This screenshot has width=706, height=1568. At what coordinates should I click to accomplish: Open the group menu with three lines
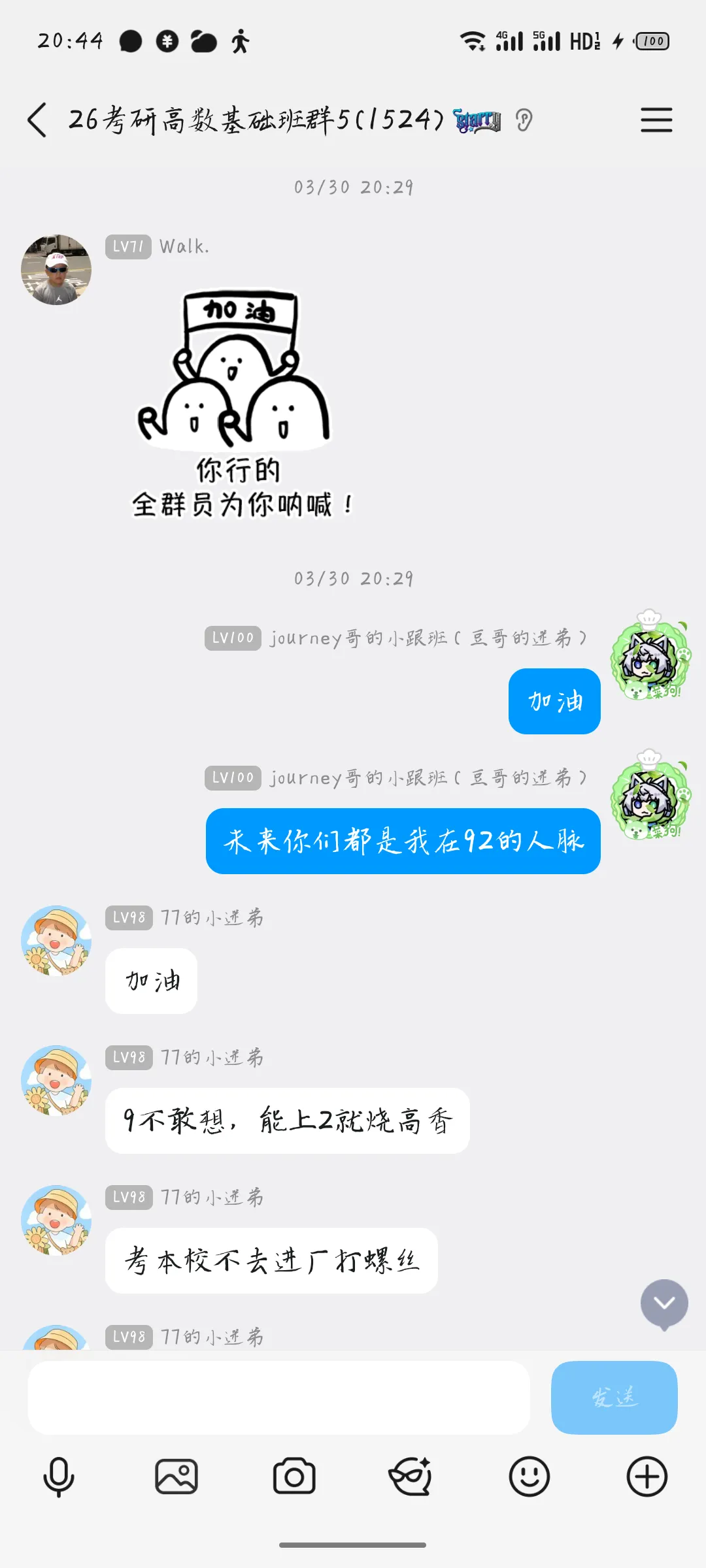point(656,120)
